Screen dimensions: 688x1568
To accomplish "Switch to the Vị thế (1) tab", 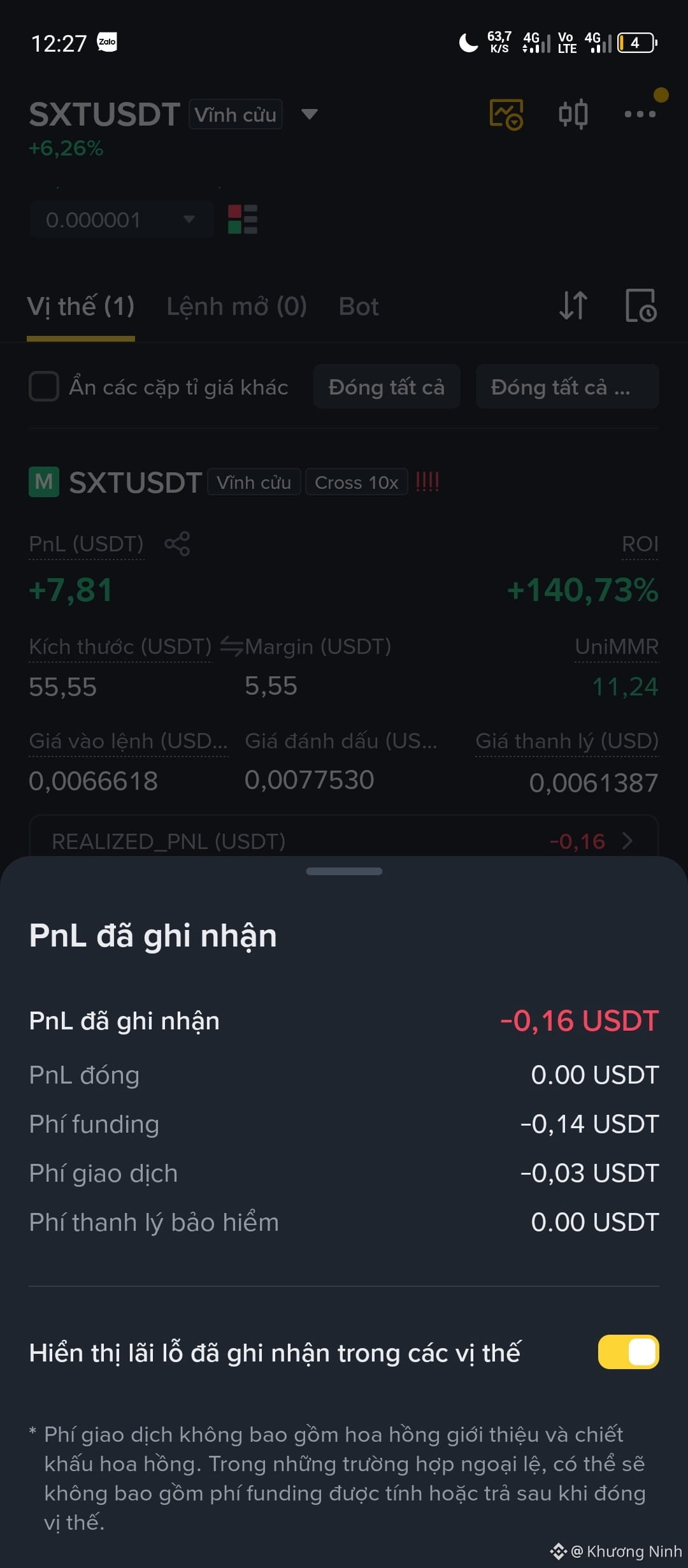I will (x=81, y=307).
